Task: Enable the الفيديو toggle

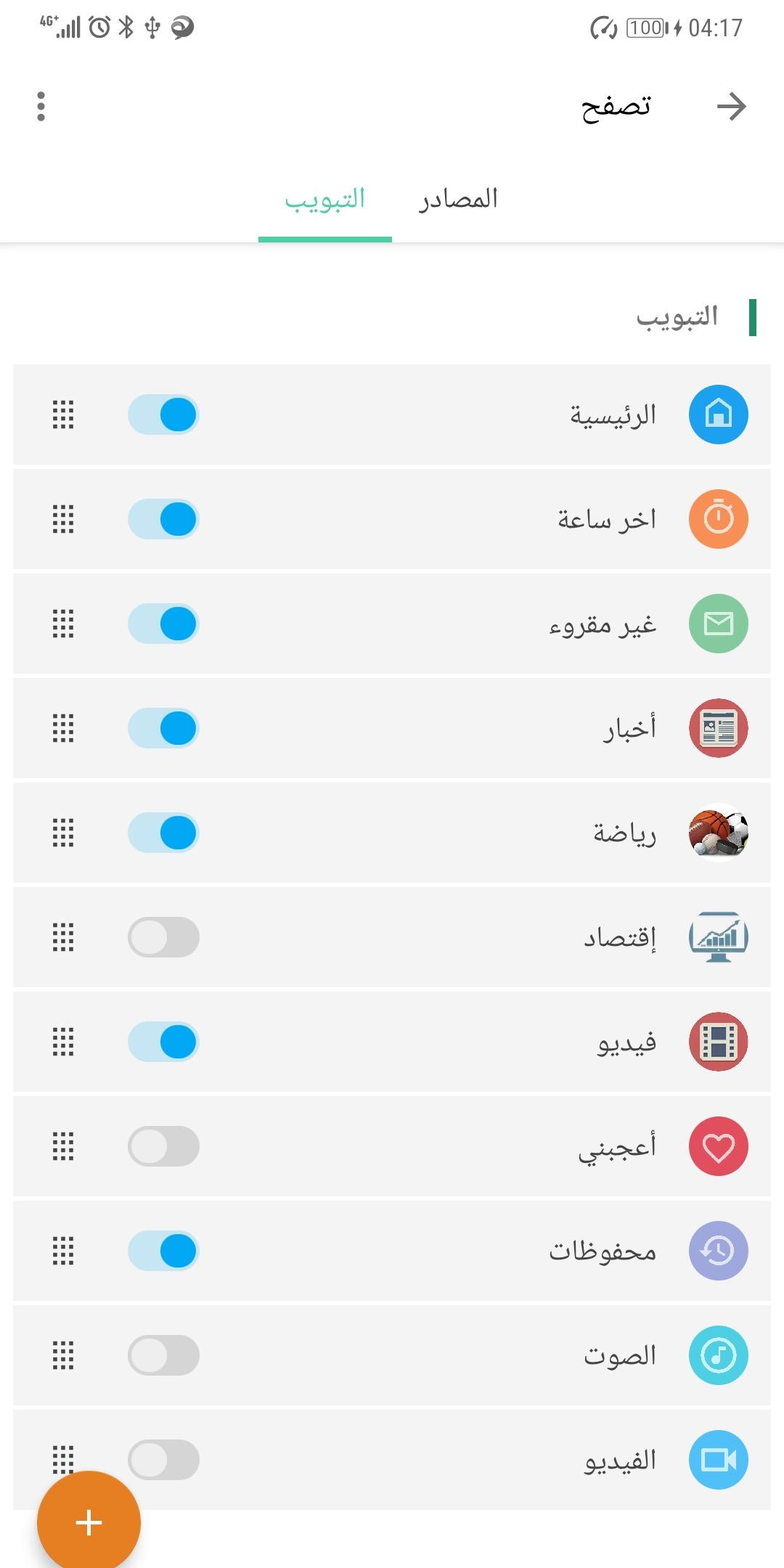Action: pyautogui.click(x=163, y=1461)
